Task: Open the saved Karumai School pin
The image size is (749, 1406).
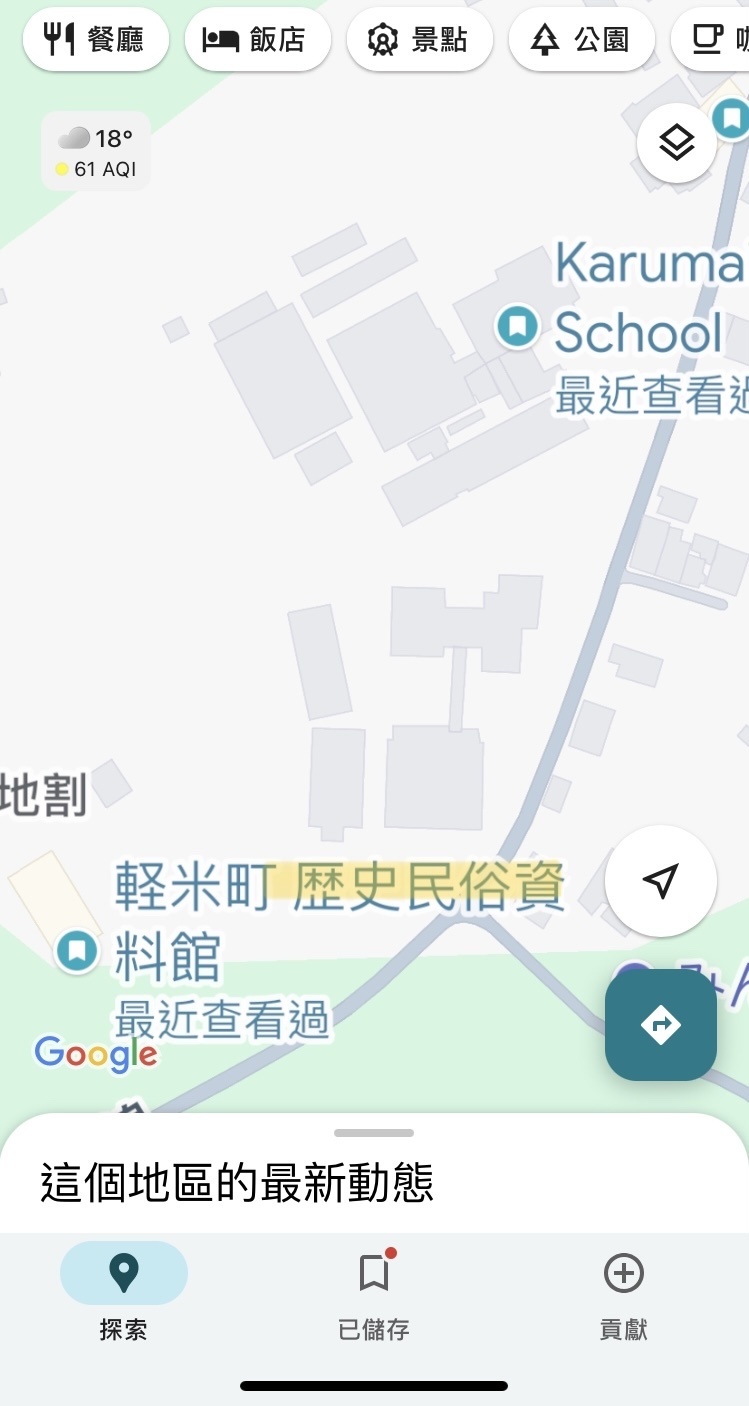Action: 518,326
